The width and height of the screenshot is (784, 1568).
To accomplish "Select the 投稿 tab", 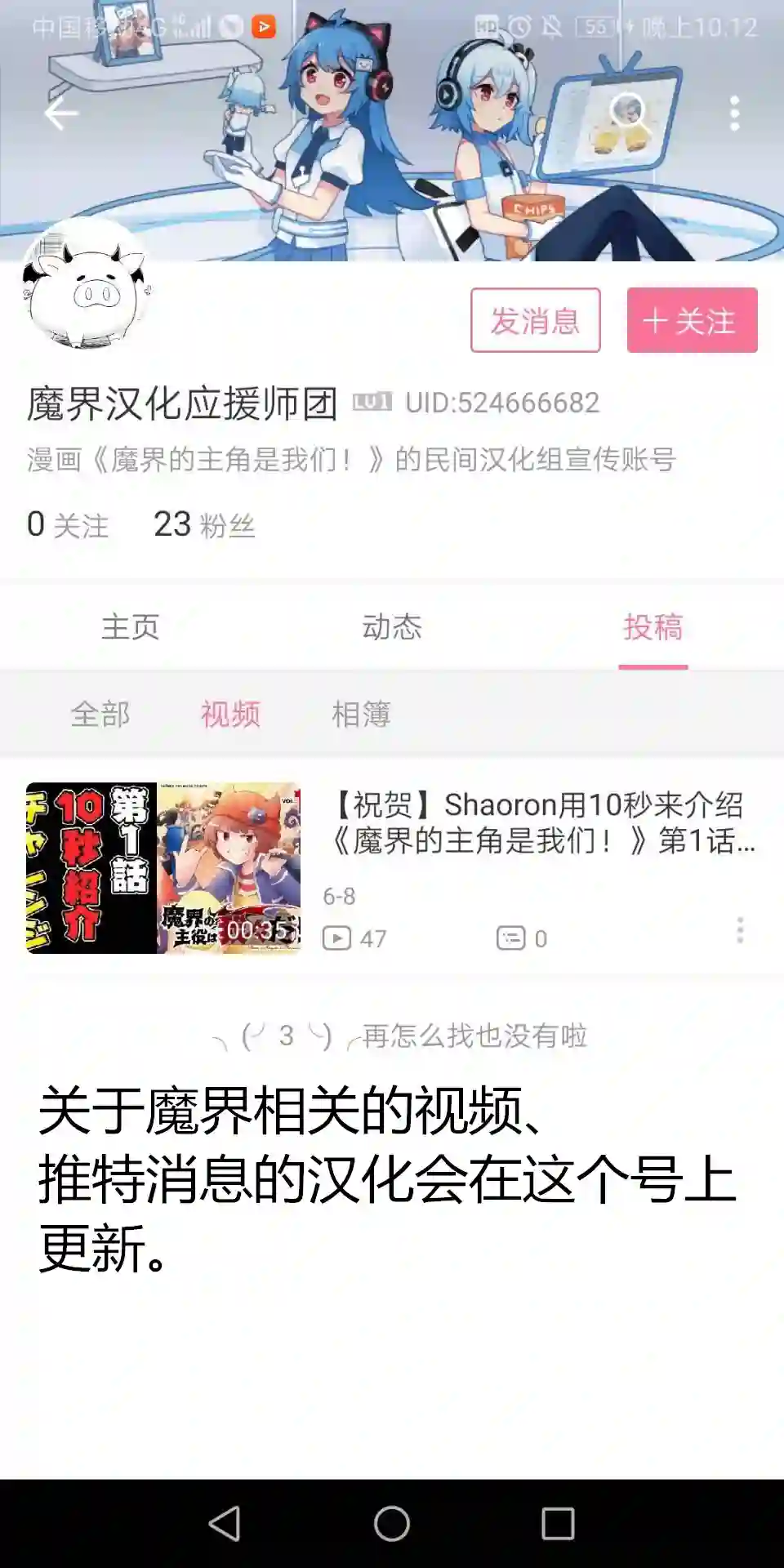I will pyautogui.click(x=653, y=627).
